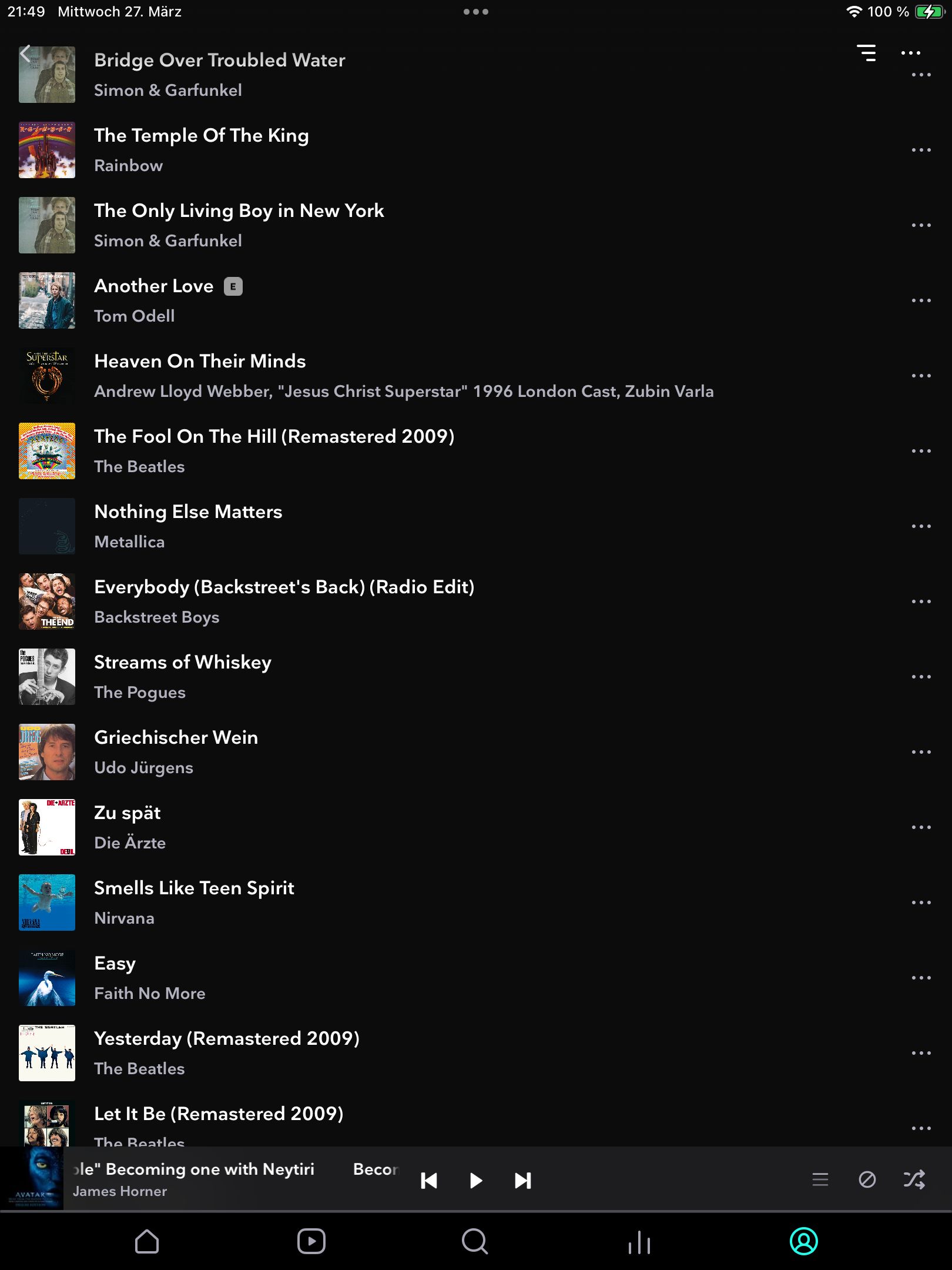
Task: Play Nothing Else Matters by Metallica
Action: pos(188,512)
